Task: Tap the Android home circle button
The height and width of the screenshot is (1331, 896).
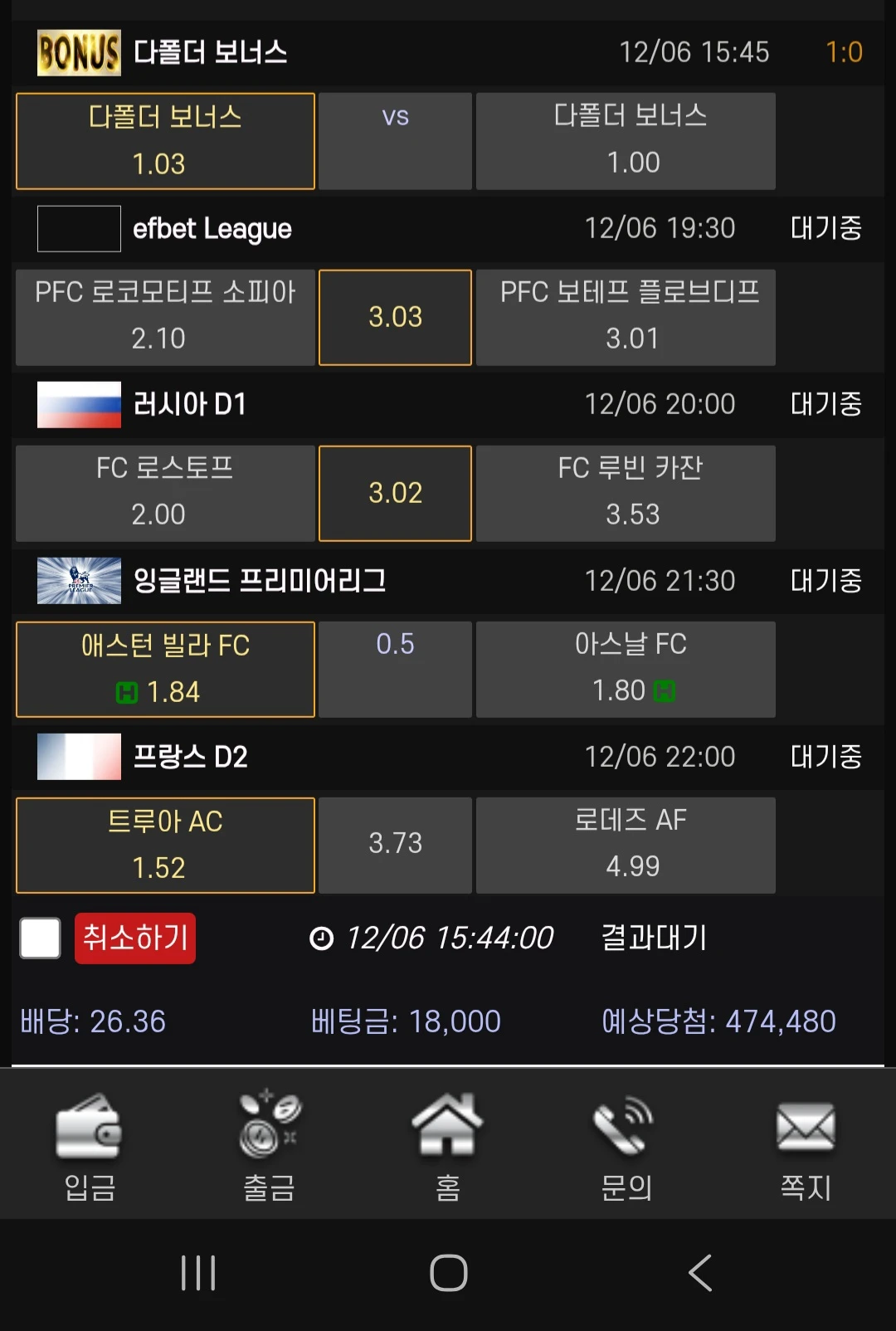Action: pyautogui.click(x=447, y=1271)
